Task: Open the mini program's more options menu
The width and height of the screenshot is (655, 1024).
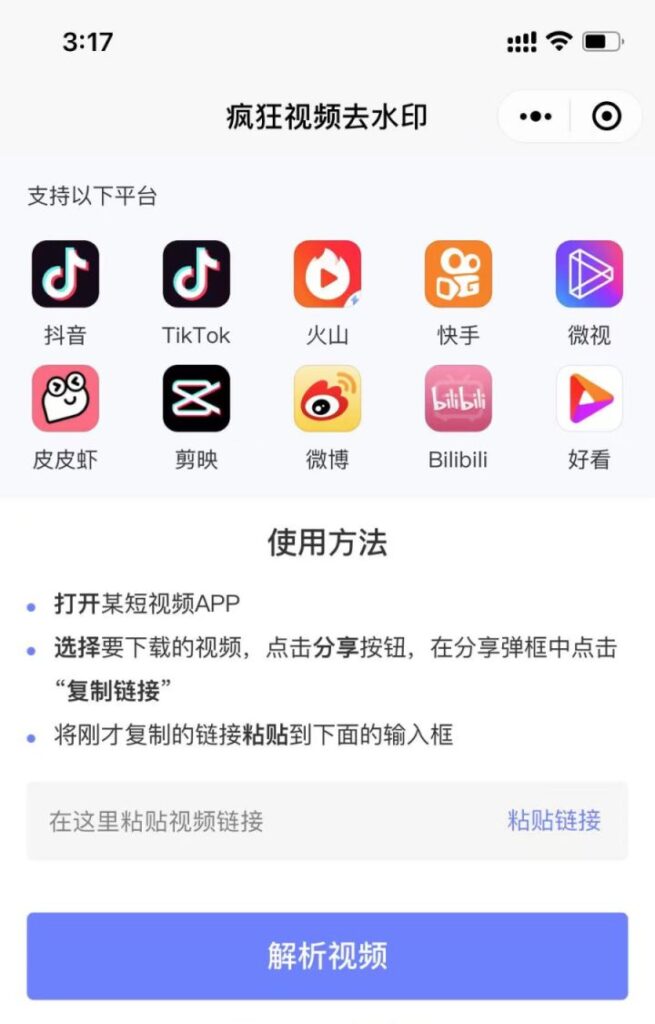Action: [536, 117]
